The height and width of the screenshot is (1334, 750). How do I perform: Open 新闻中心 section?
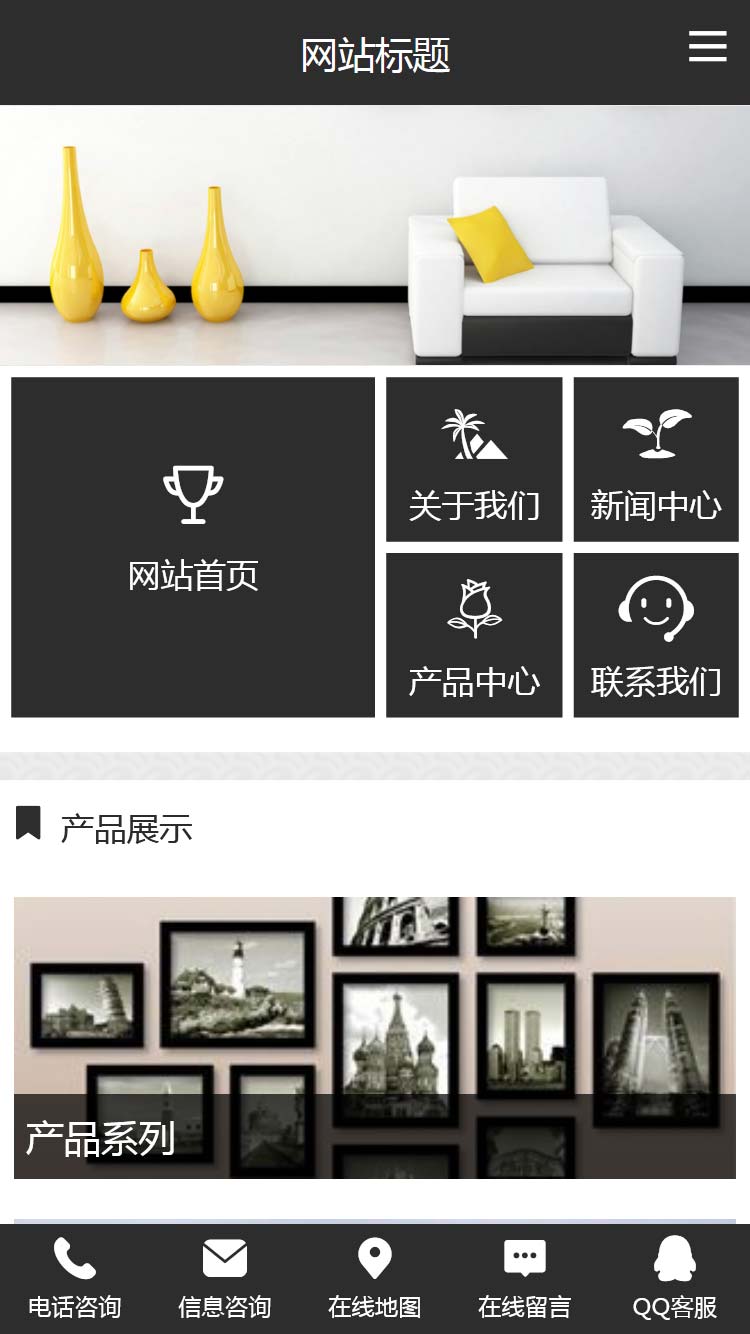coord(656,460)
